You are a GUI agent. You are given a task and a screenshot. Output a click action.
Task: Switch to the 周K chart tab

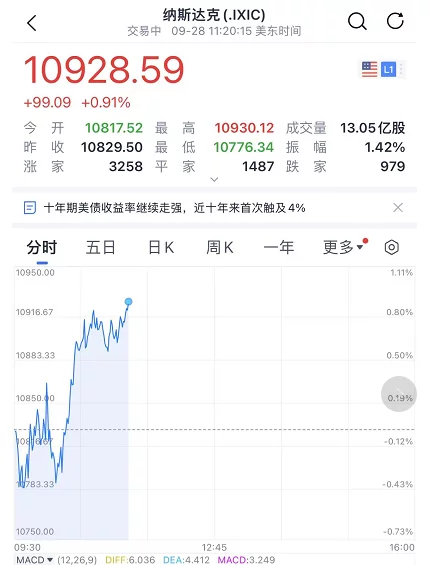[x=220, y=248]
